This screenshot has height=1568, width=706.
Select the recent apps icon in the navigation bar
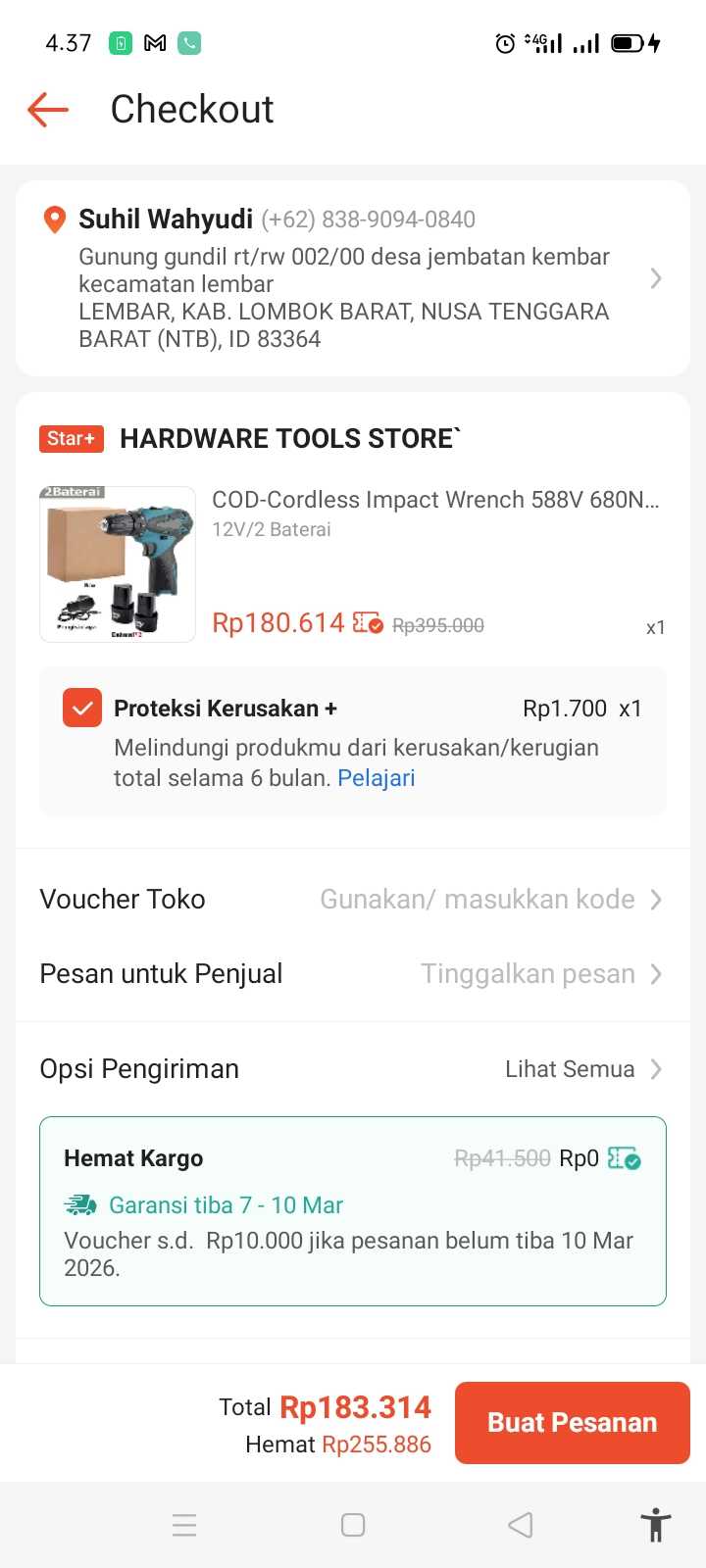click(x=184, y=1525)
